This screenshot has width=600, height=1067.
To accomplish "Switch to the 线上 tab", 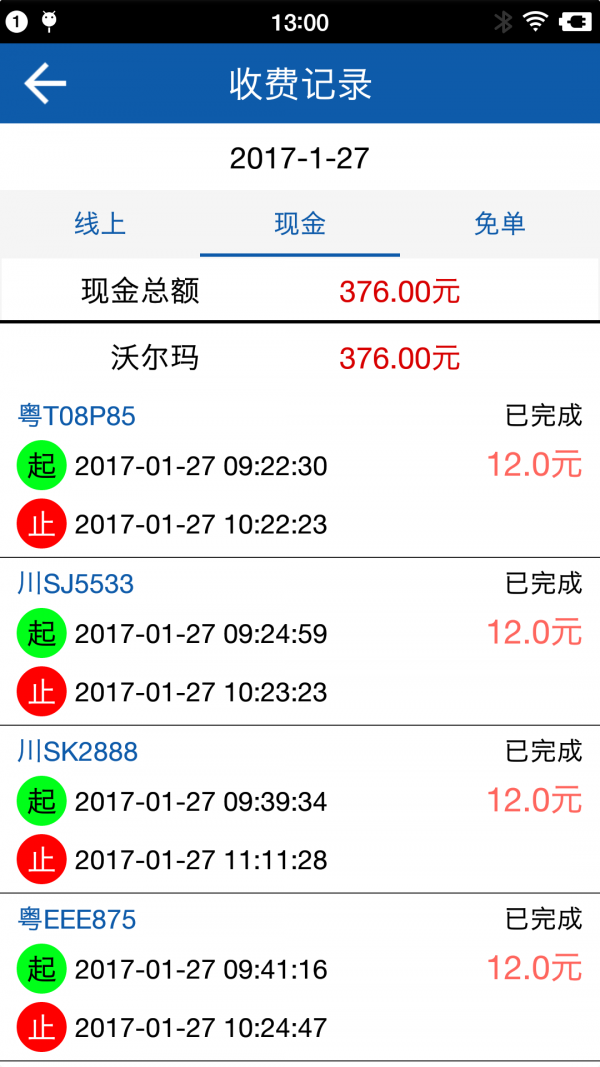I will click(100, 223).
